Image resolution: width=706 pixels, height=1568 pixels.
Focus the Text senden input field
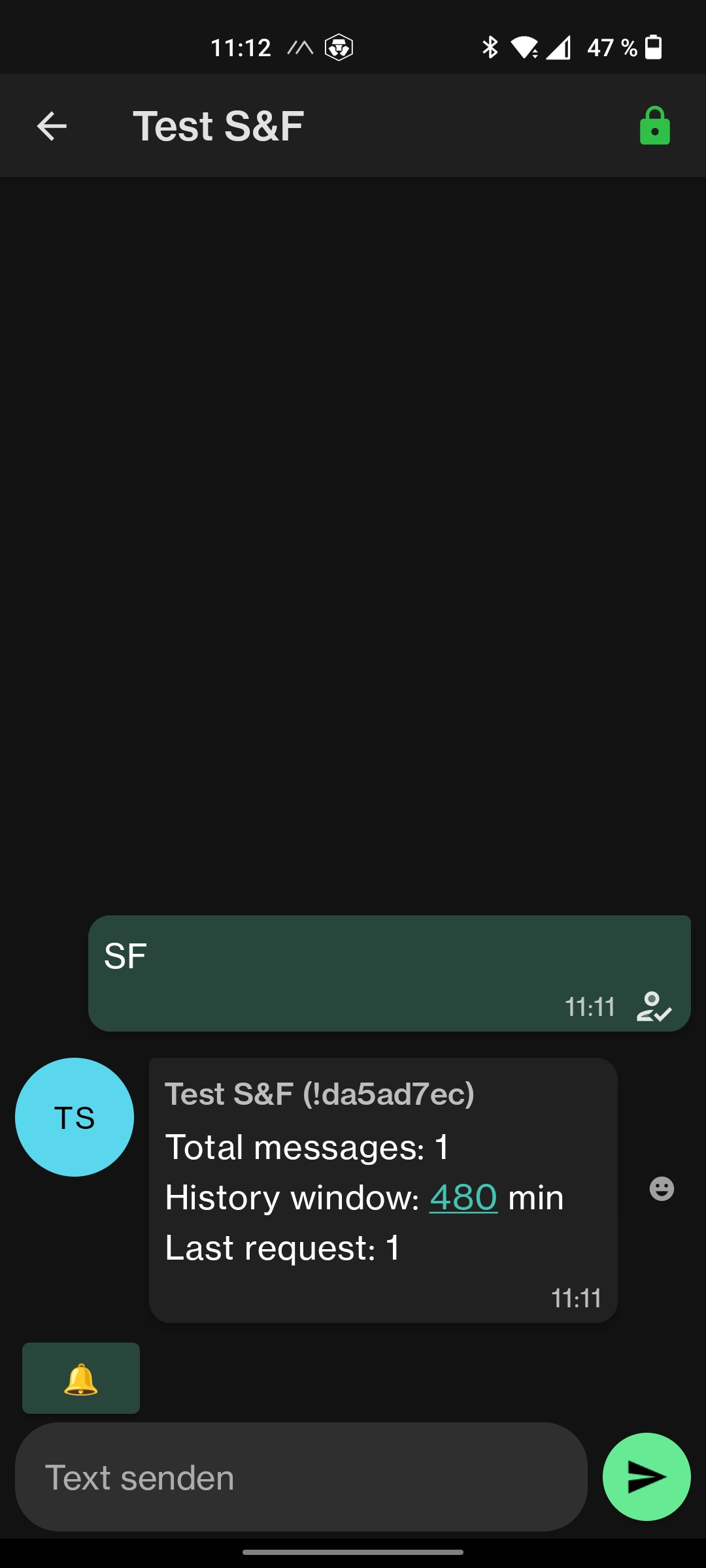301,1477
